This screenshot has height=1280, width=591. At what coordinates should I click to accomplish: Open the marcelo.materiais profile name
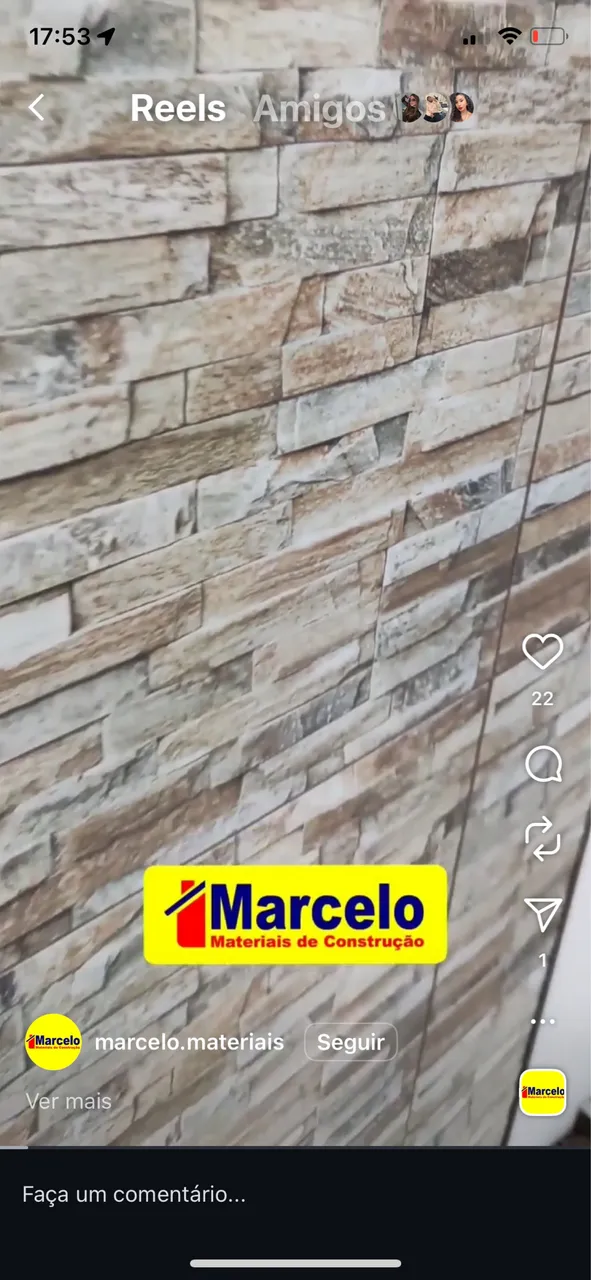189,1042
